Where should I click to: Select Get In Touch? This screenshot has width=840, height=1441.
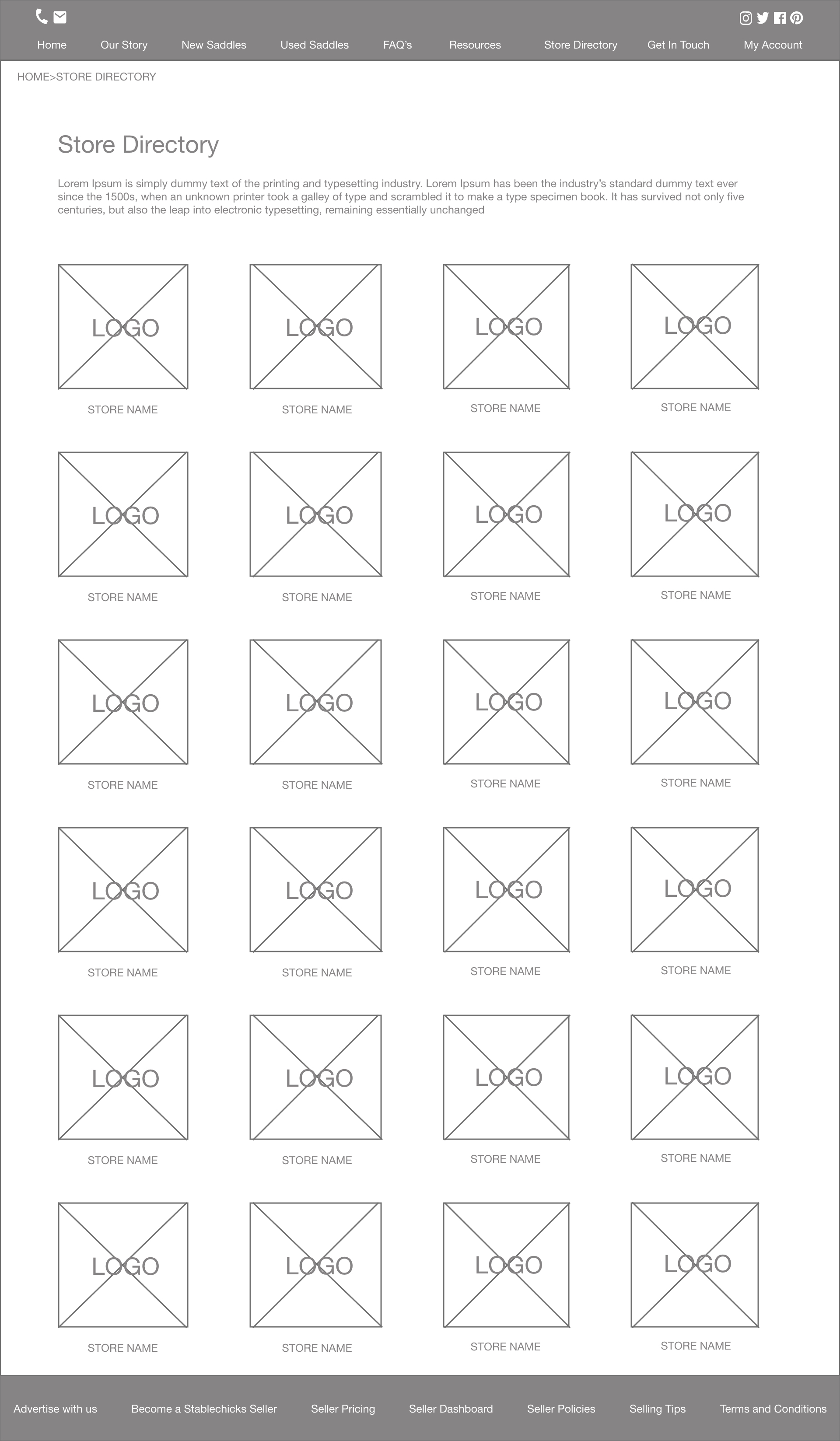click(678, 45)
